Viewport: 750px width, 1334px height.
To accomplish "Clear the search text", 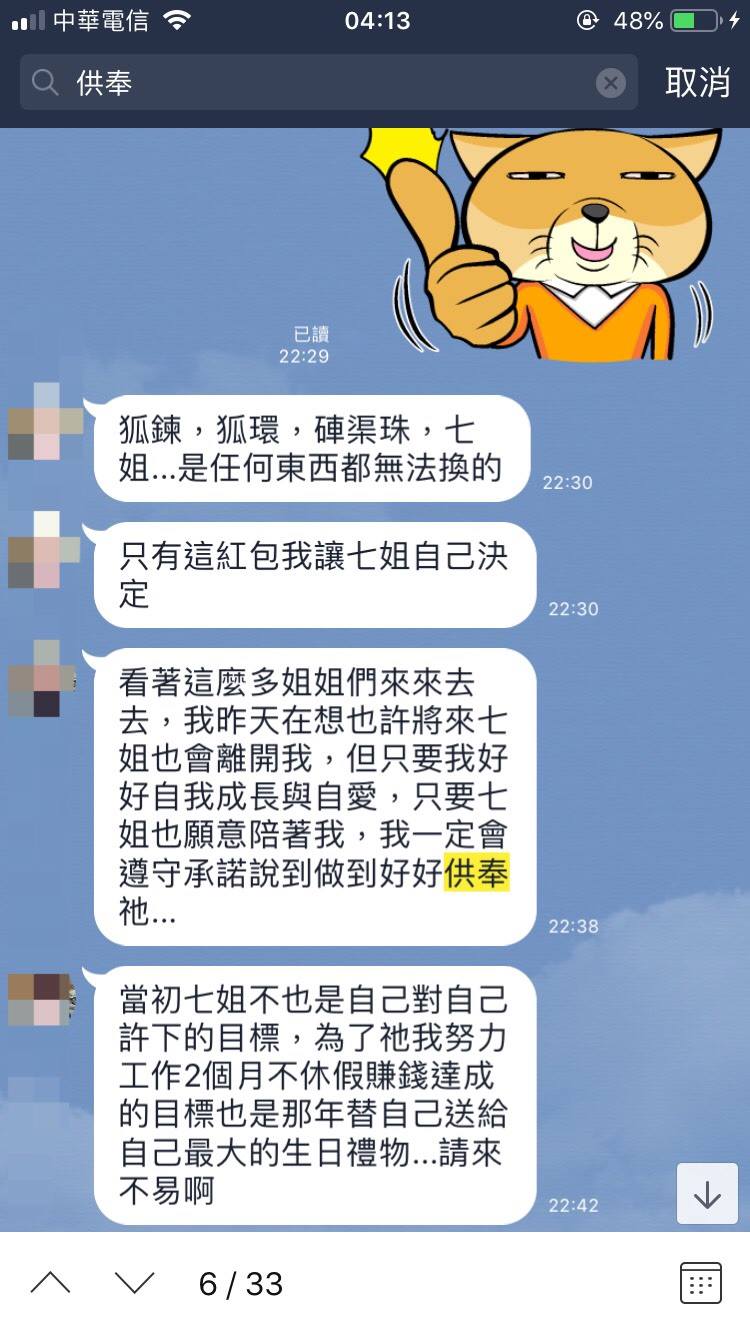I will point(611,83).
